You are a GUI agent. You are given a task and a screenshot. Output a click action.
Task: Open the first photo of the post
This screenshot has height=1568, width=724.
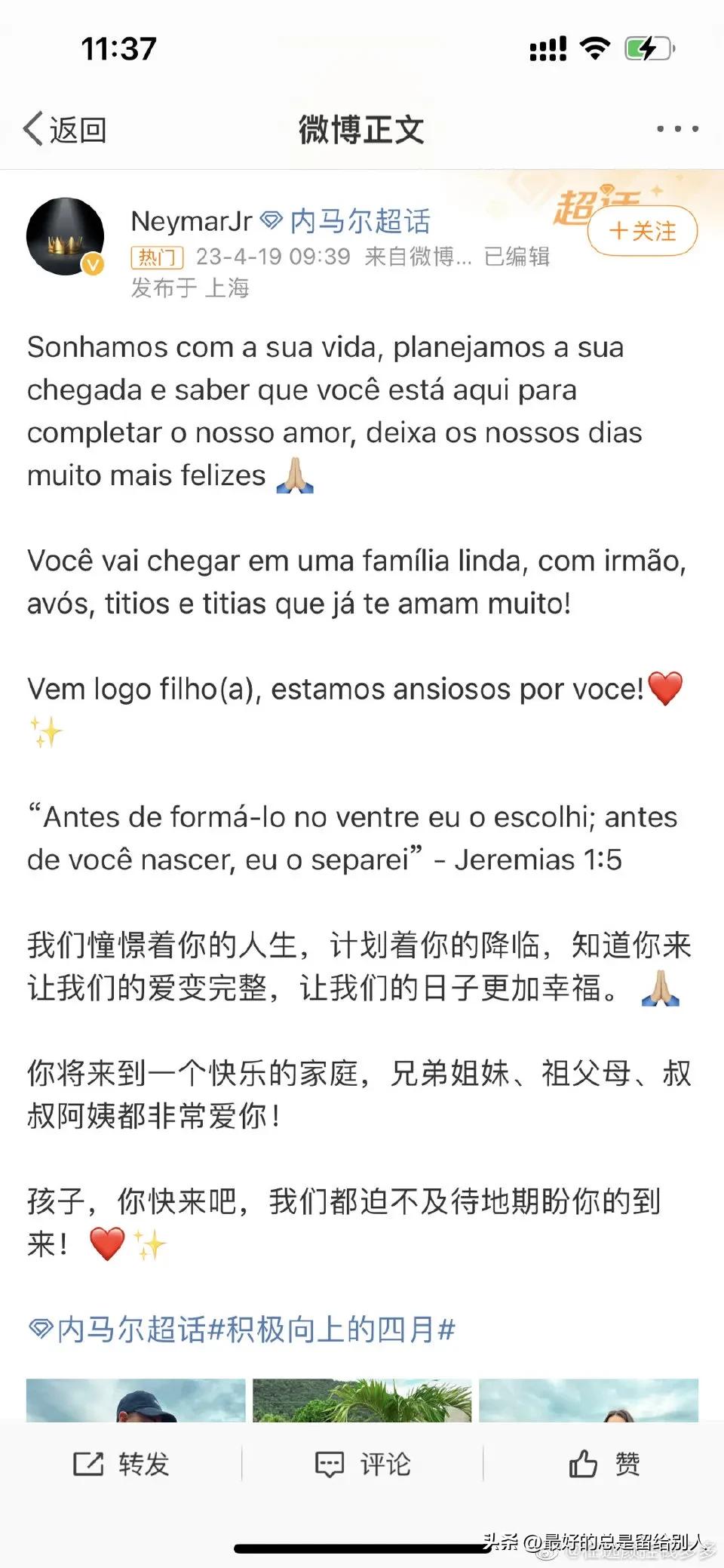136,1400
